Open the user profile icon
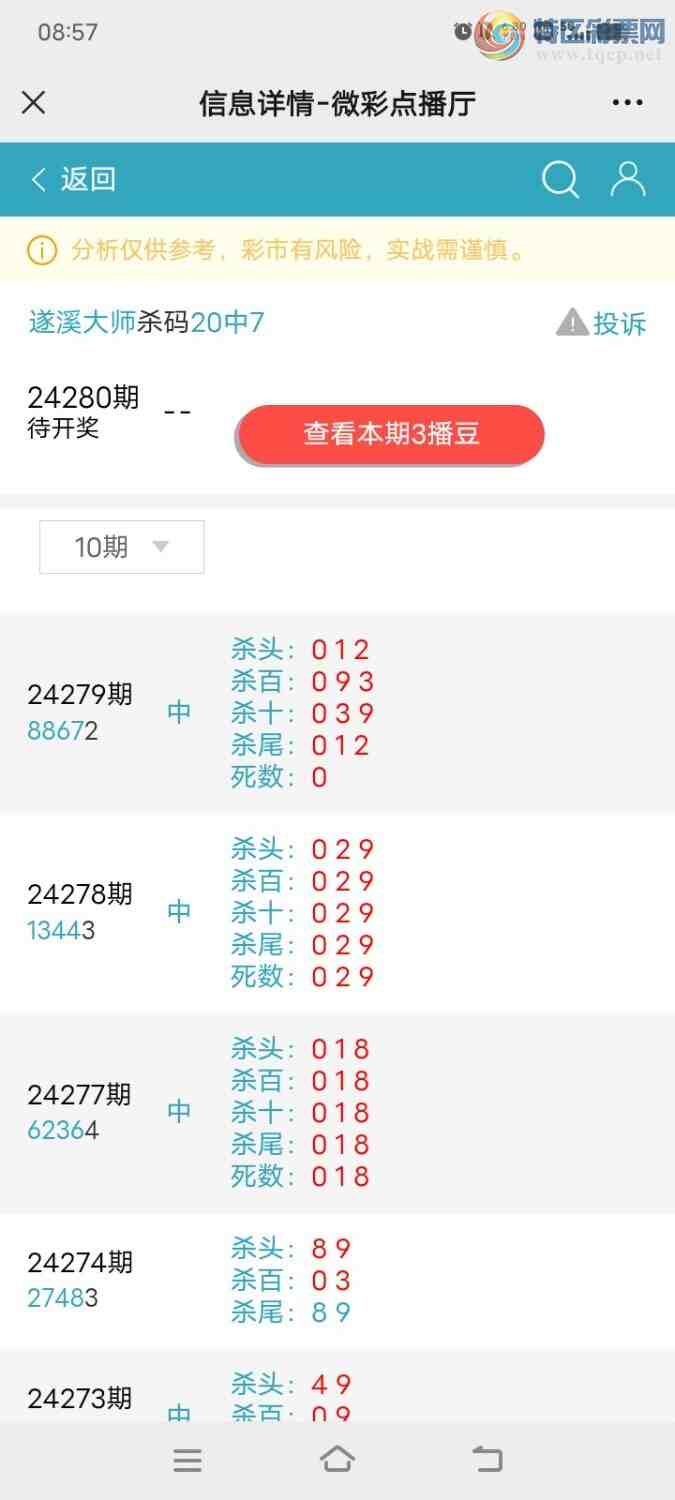This screenshot has height=1500, width=675. click(628, 179)
